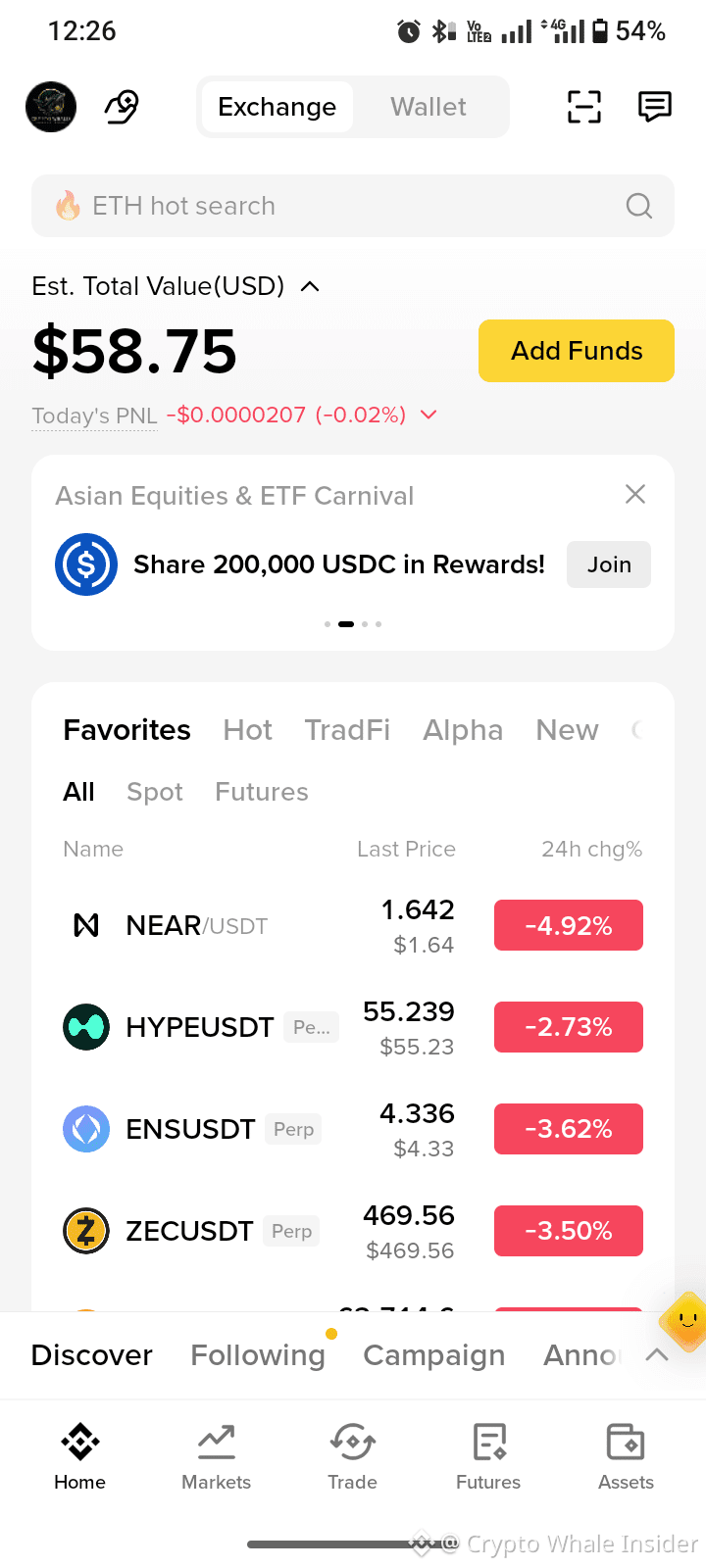The image size is (706, 1568).
Task: Add Funds to the account
Action: pyautogui.click(x=577, y=351)
